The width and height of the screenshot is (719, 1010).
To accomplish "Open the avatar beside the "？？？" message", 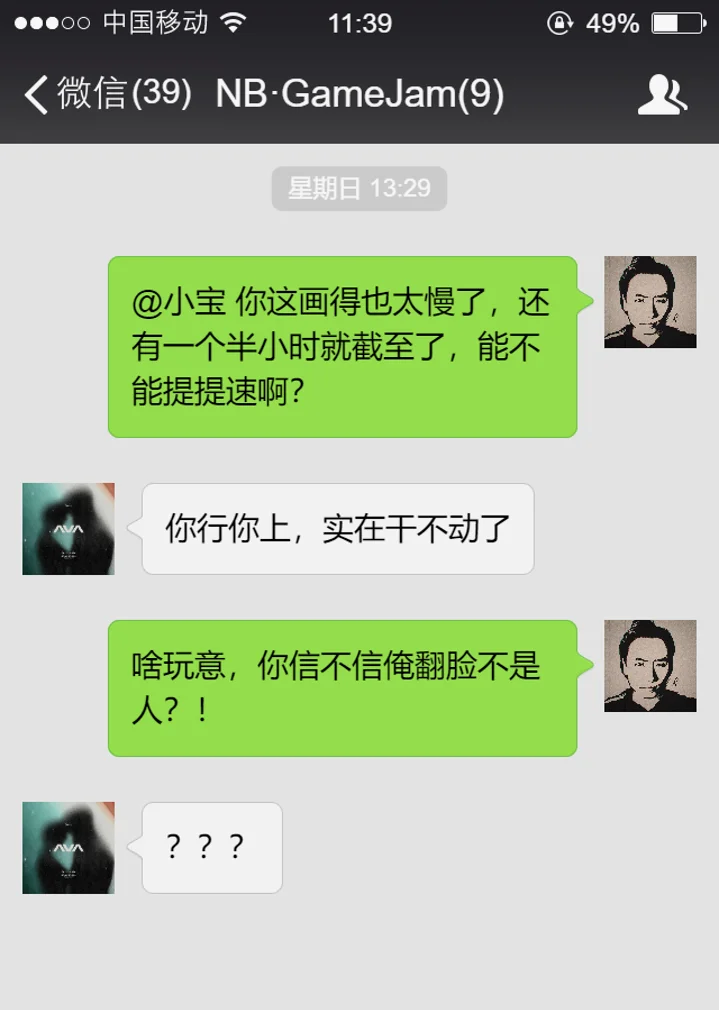I will (x=68, y=848).
